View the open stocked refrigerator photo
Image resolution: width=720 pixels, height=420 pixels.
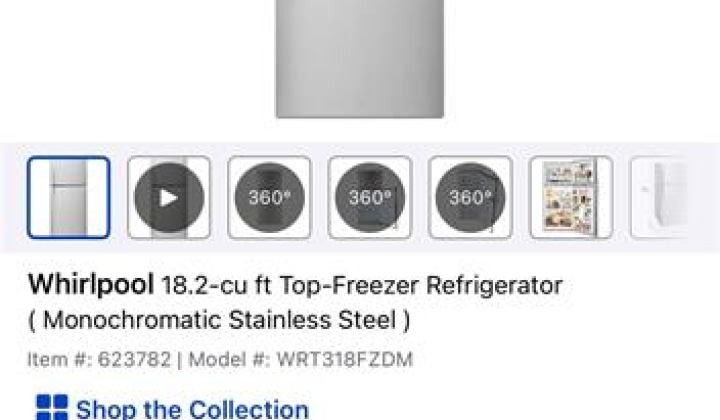coord(570,197)
